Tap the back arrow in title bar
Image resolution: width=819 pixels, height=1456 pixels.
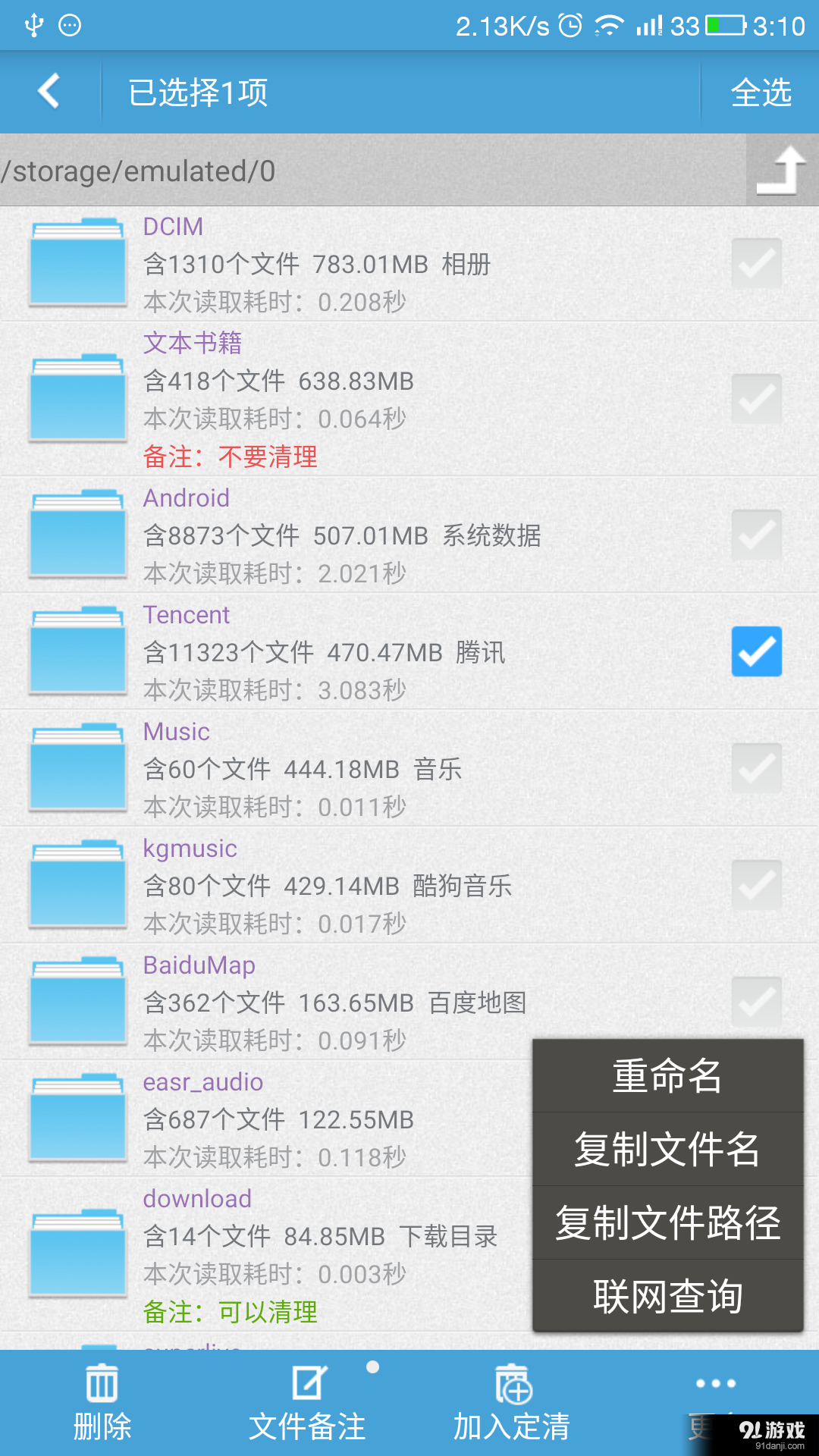coord(49,91)
